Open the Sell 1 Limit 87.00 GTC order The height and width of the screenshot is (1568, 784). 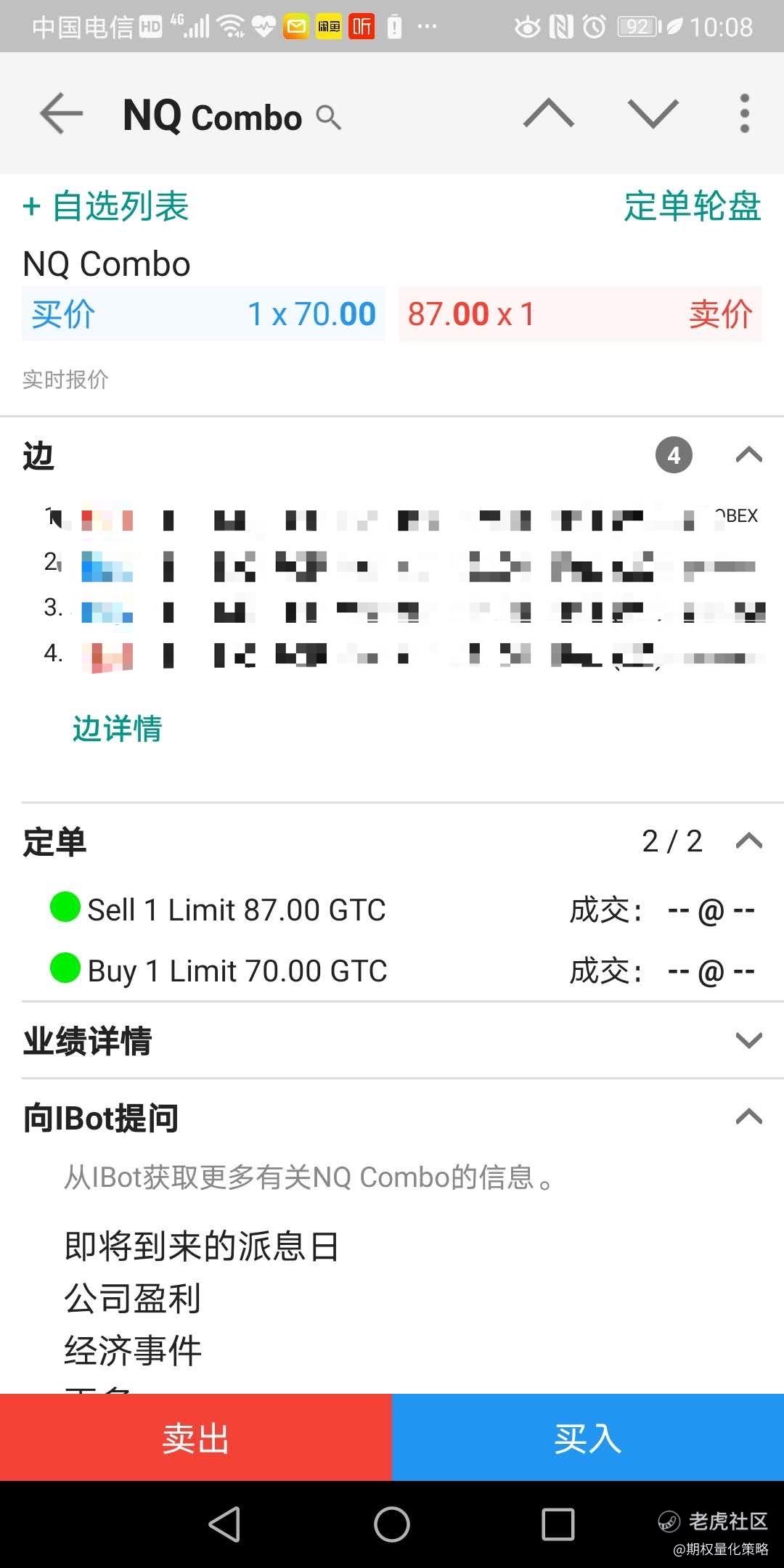[x=403, y=910]
